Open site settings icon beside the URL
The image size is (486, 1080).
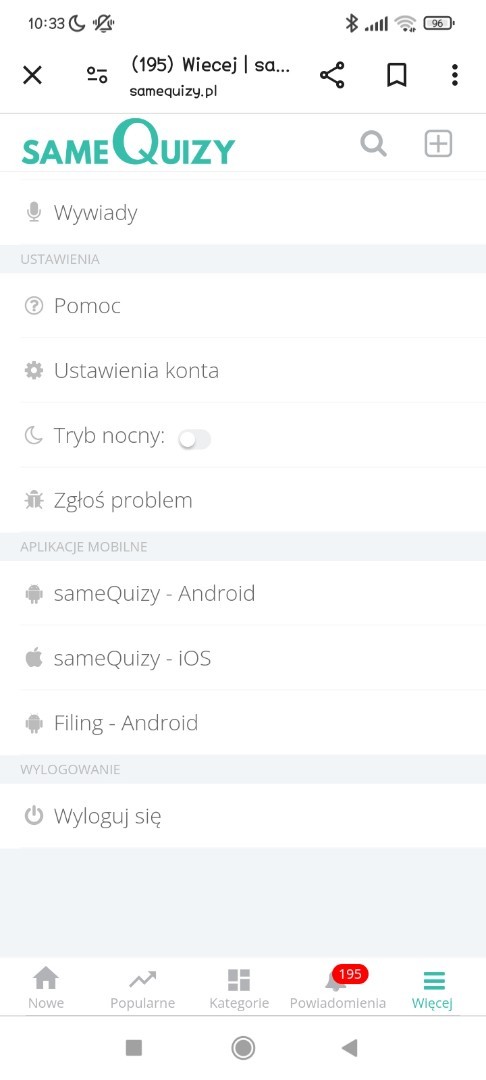pos(97,75)
